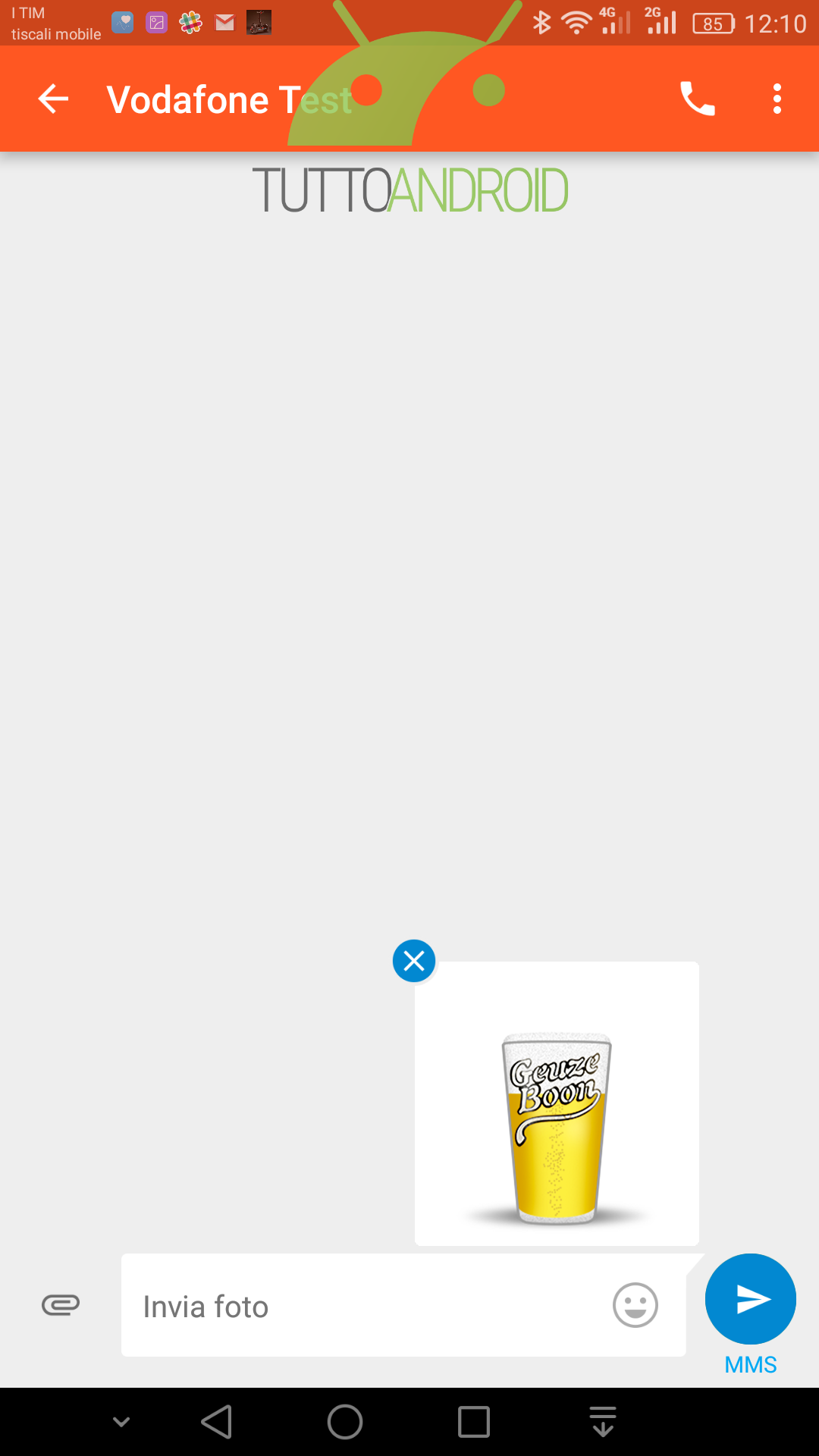Screen dimensions: 819x1456
Task: Call Vodafone Test with the phone icon
Action: 697,99
